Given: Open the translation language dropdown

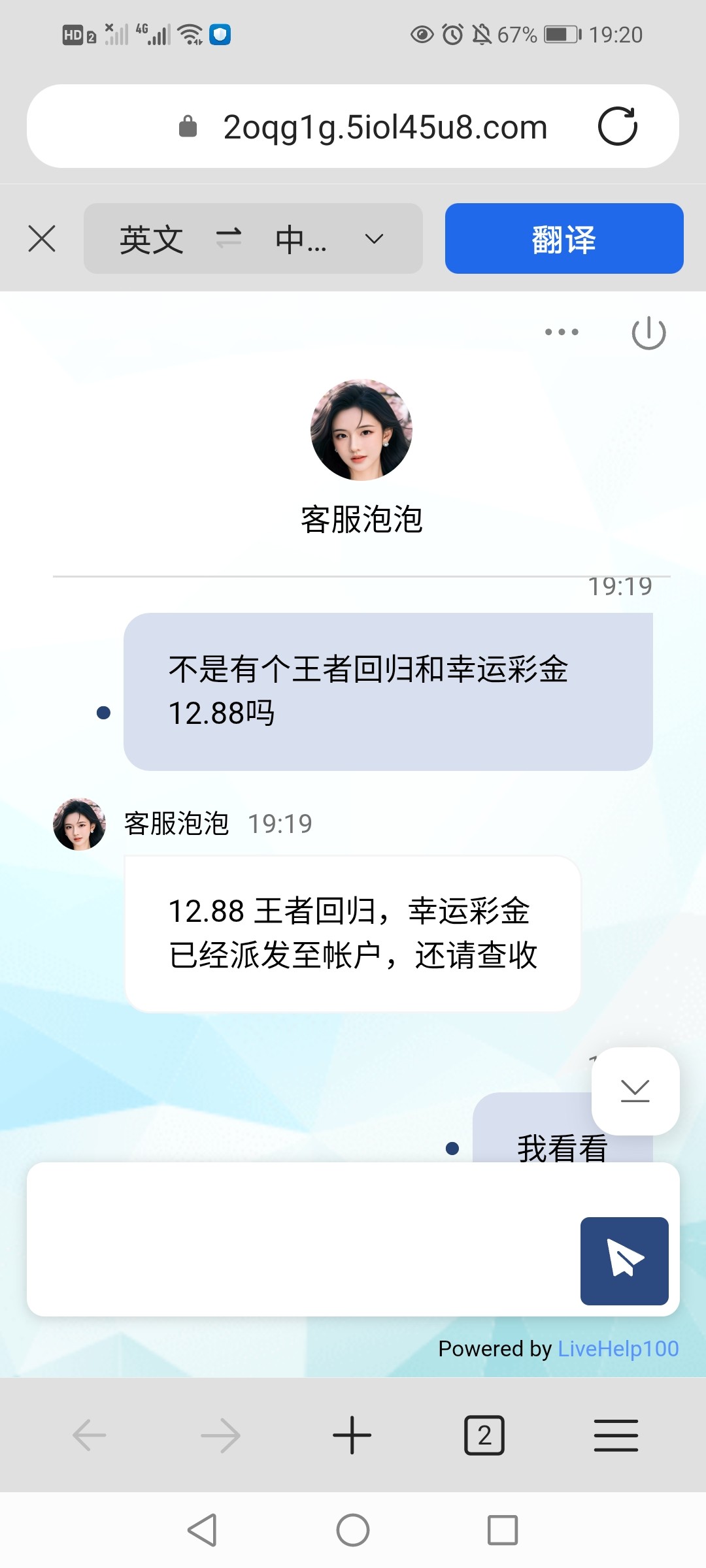Looking at the screenshot, I should click(374, 239).
